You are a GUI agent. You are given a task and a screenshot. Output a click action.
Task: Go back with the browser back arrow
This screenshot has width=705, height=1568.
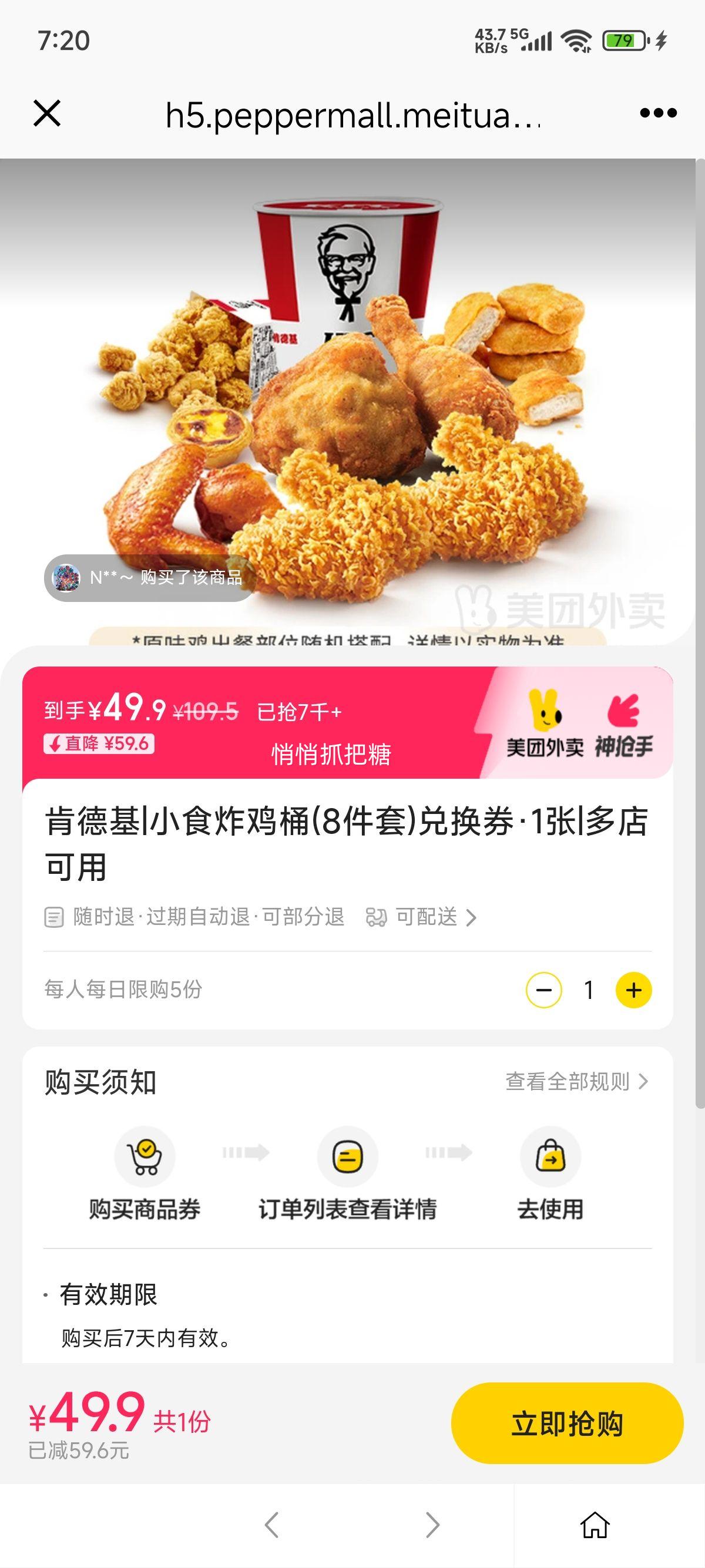click(271, 1525)
